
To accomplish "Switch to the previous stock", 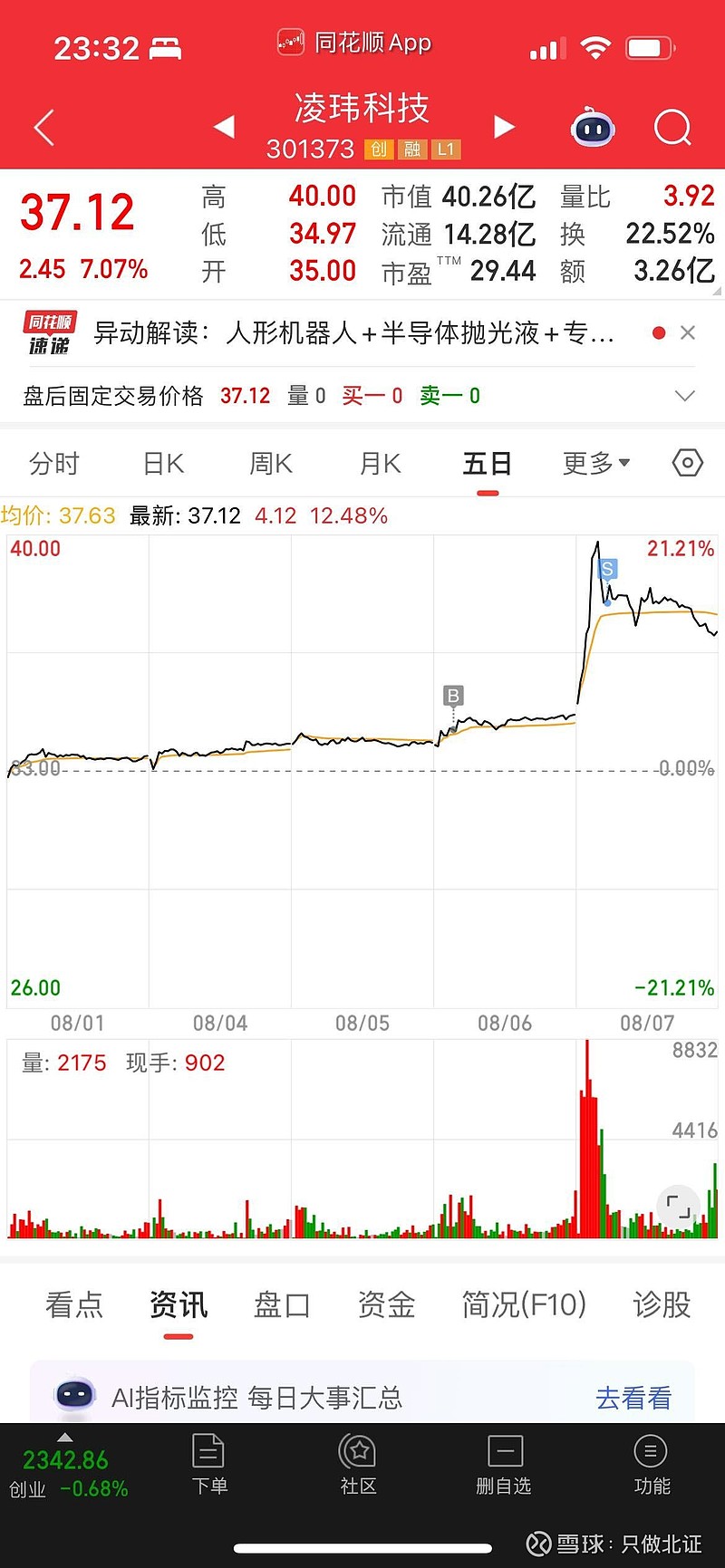I will tap(224, 127).
